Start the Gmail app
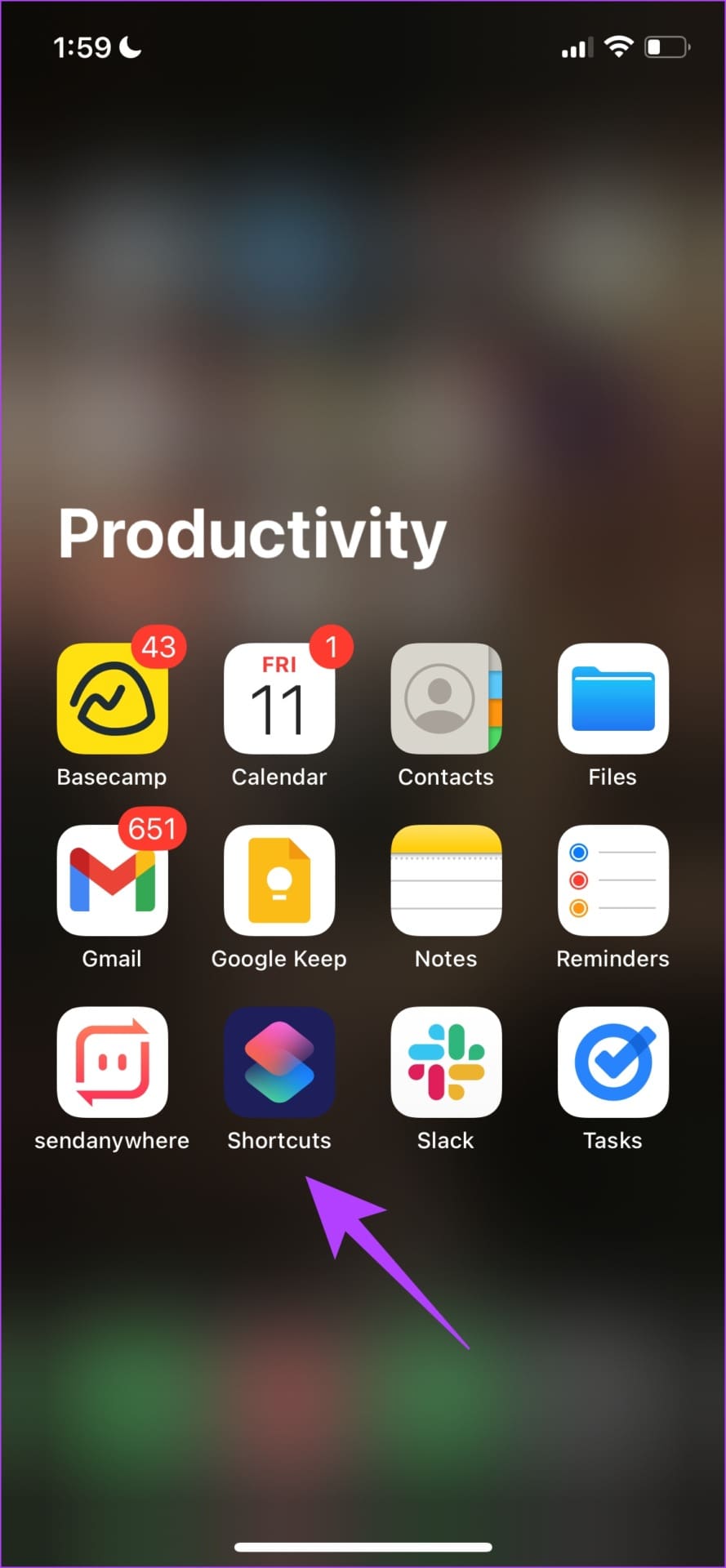 click(112, 881)
